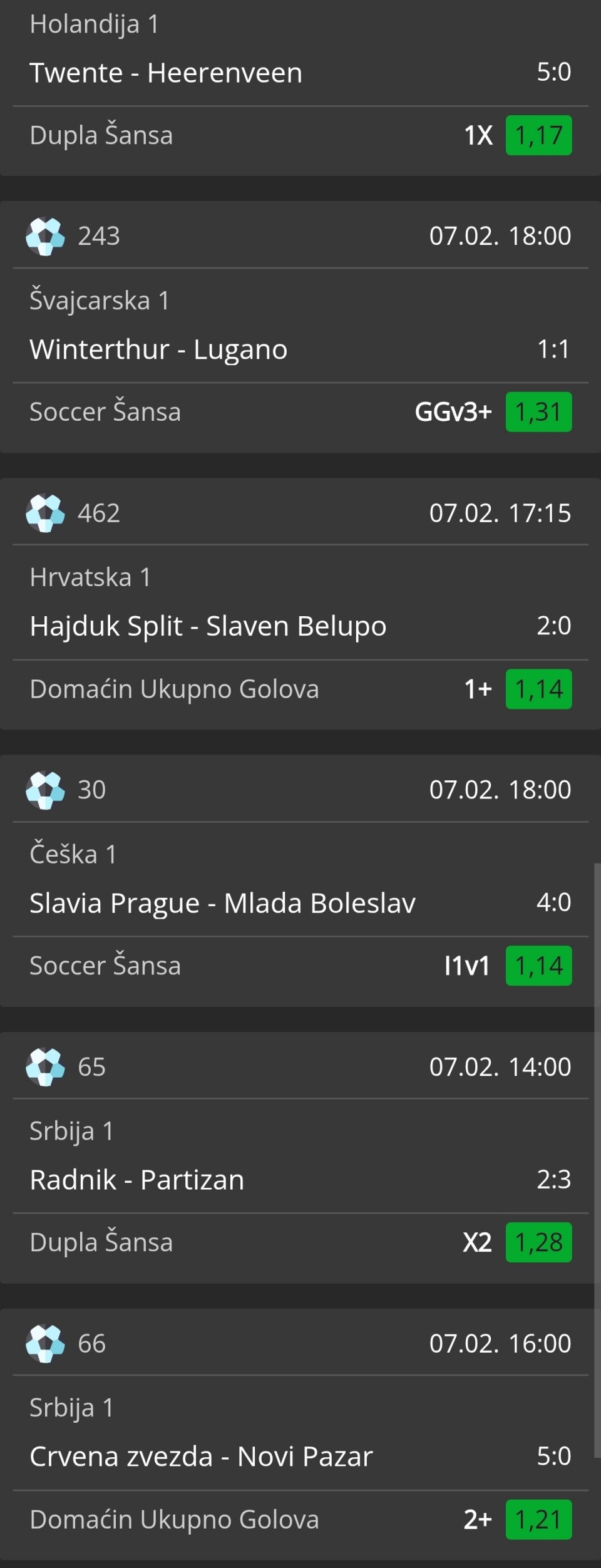Open the Hajduk Split - Slaven Belupo card
The width and height of the screenshot is (601, 1568).
[x=208, y=626]
